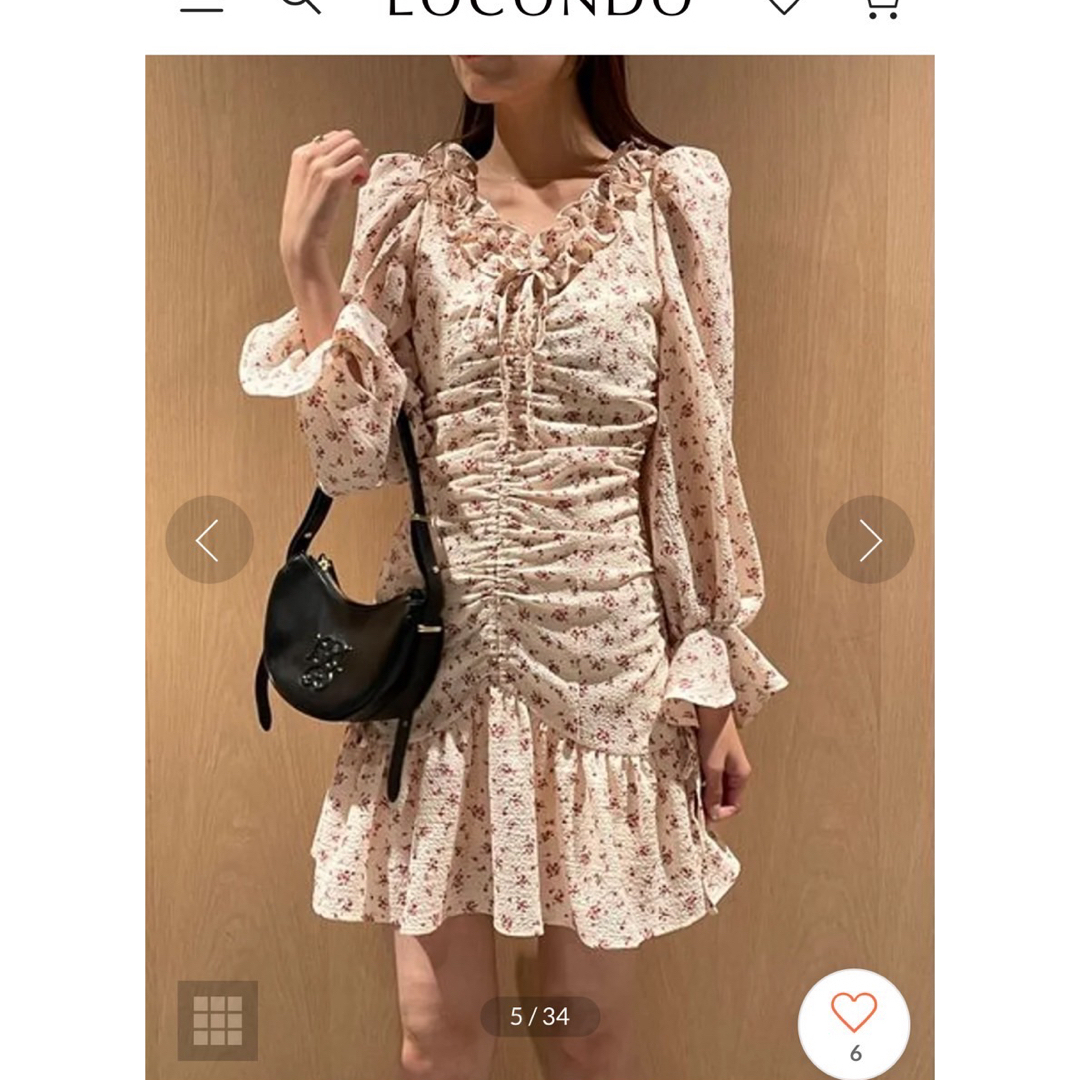Open the shopping cart

coord(879,6)
